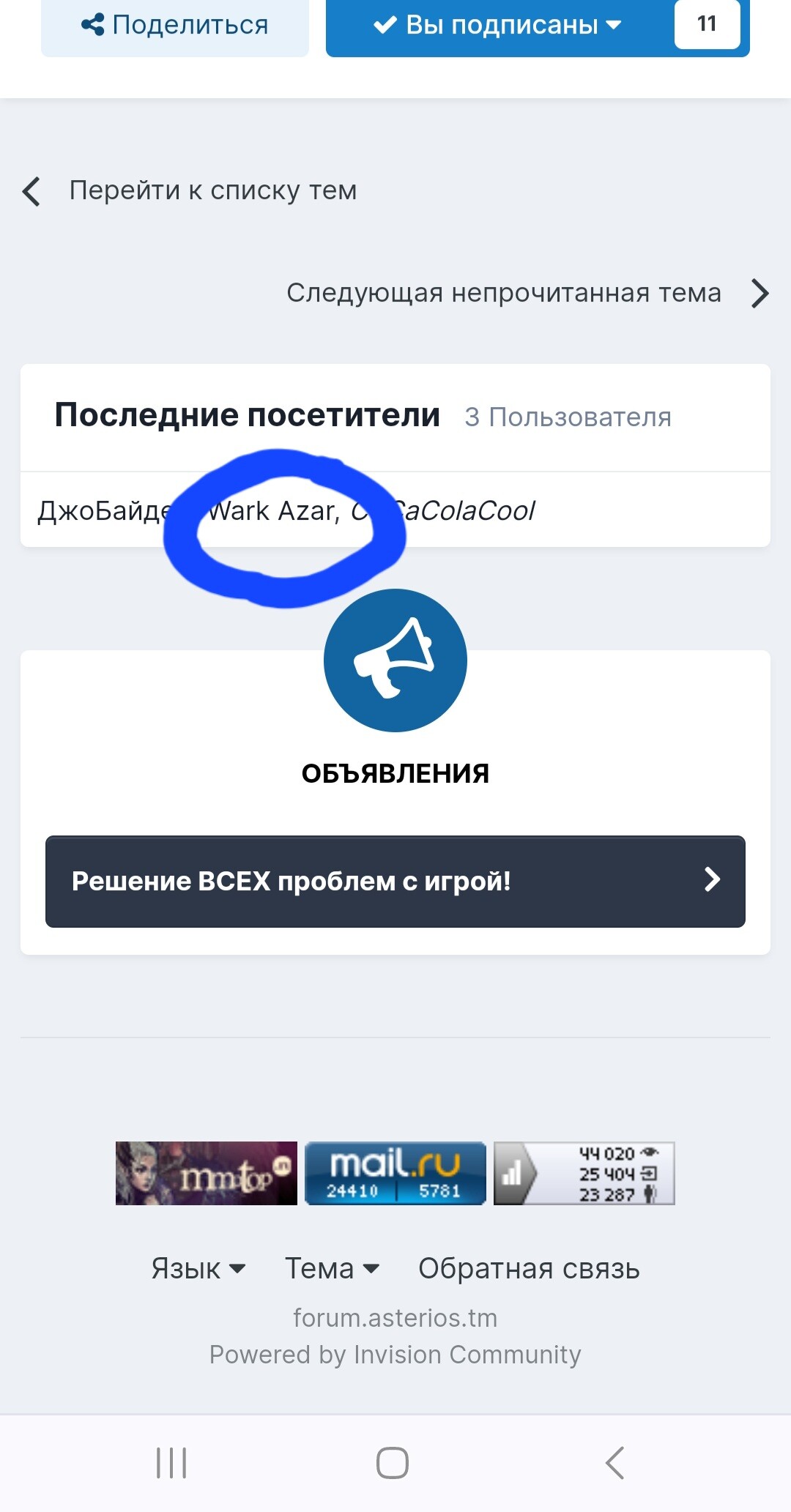791x1512 pixels.
Task: Expand the Тема theme menu
Action: [332, 1268]
